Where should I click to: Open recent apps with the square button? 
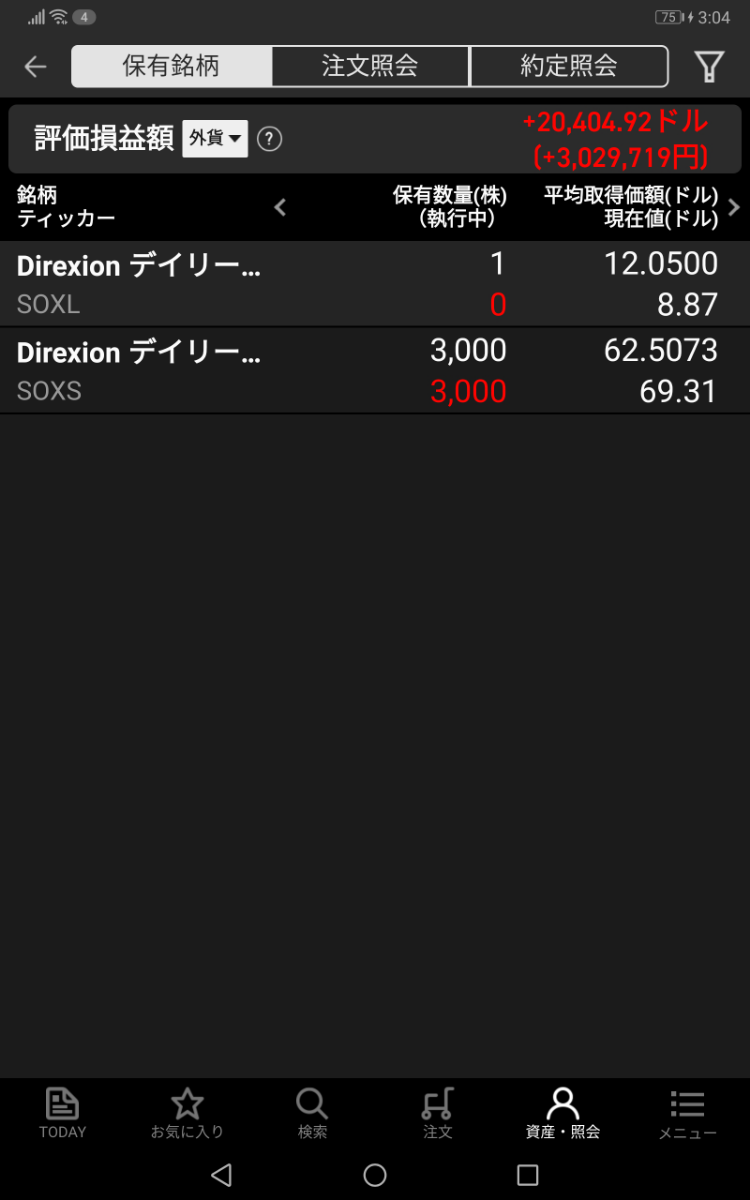pyautogui.click(x=527, y=1175)
